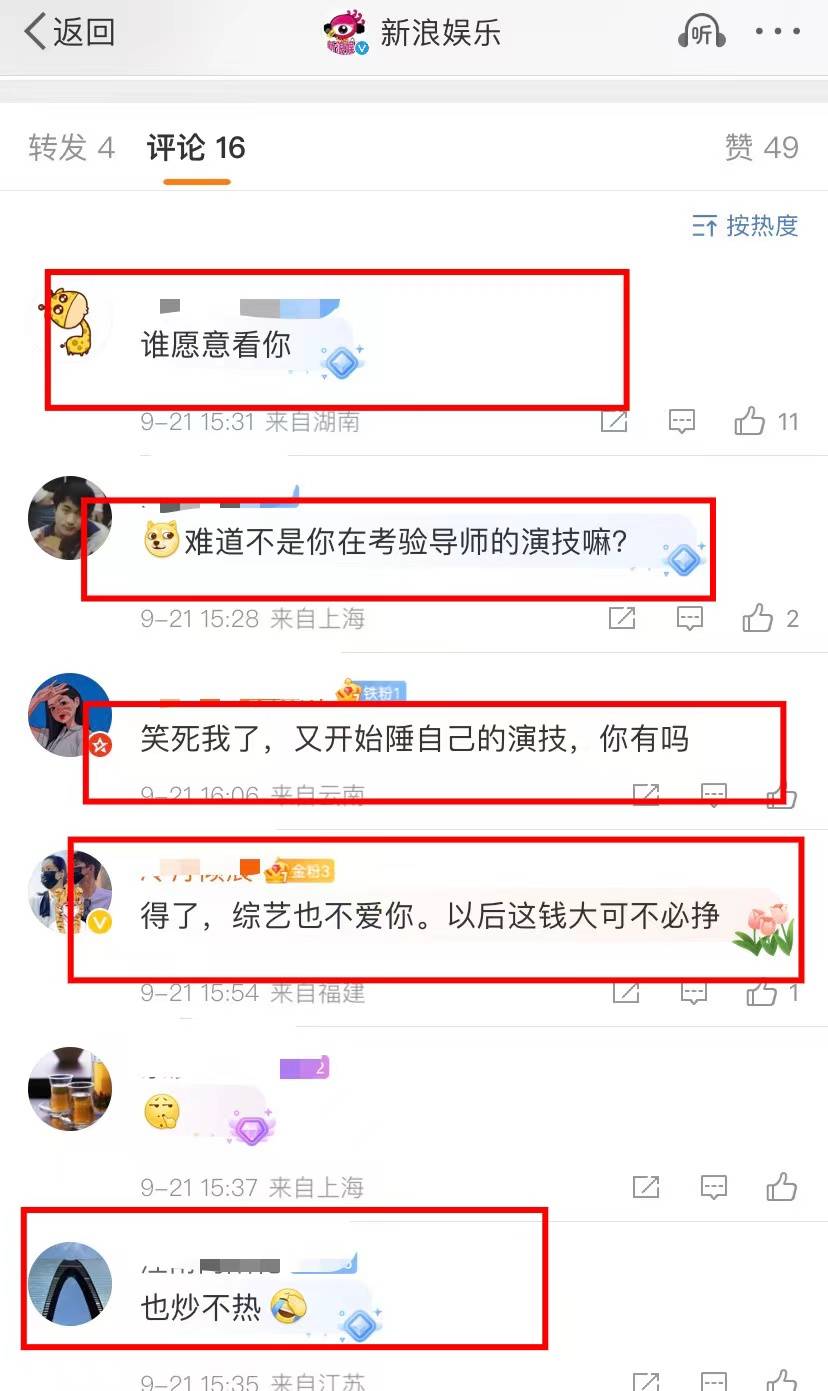Go back using the 返回 button
828x1391 pixels.
click(70, 32)
